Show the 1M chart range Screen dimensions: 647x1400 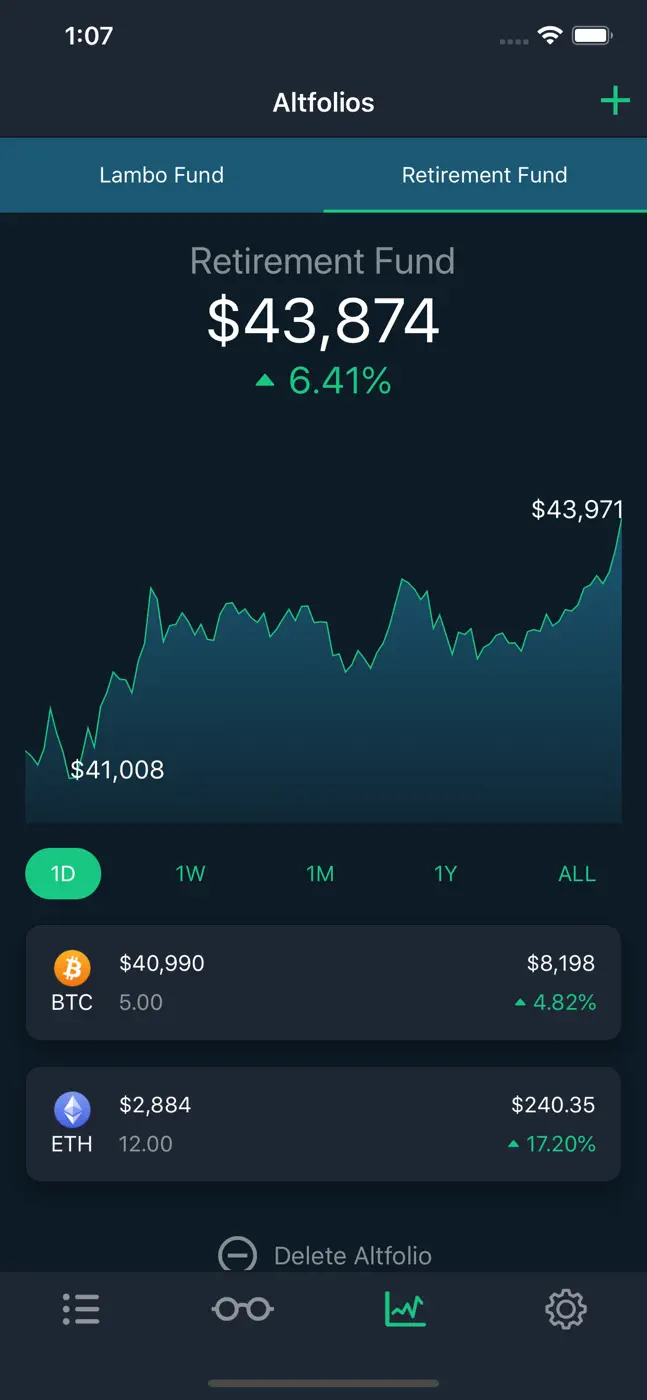(320, 874)
